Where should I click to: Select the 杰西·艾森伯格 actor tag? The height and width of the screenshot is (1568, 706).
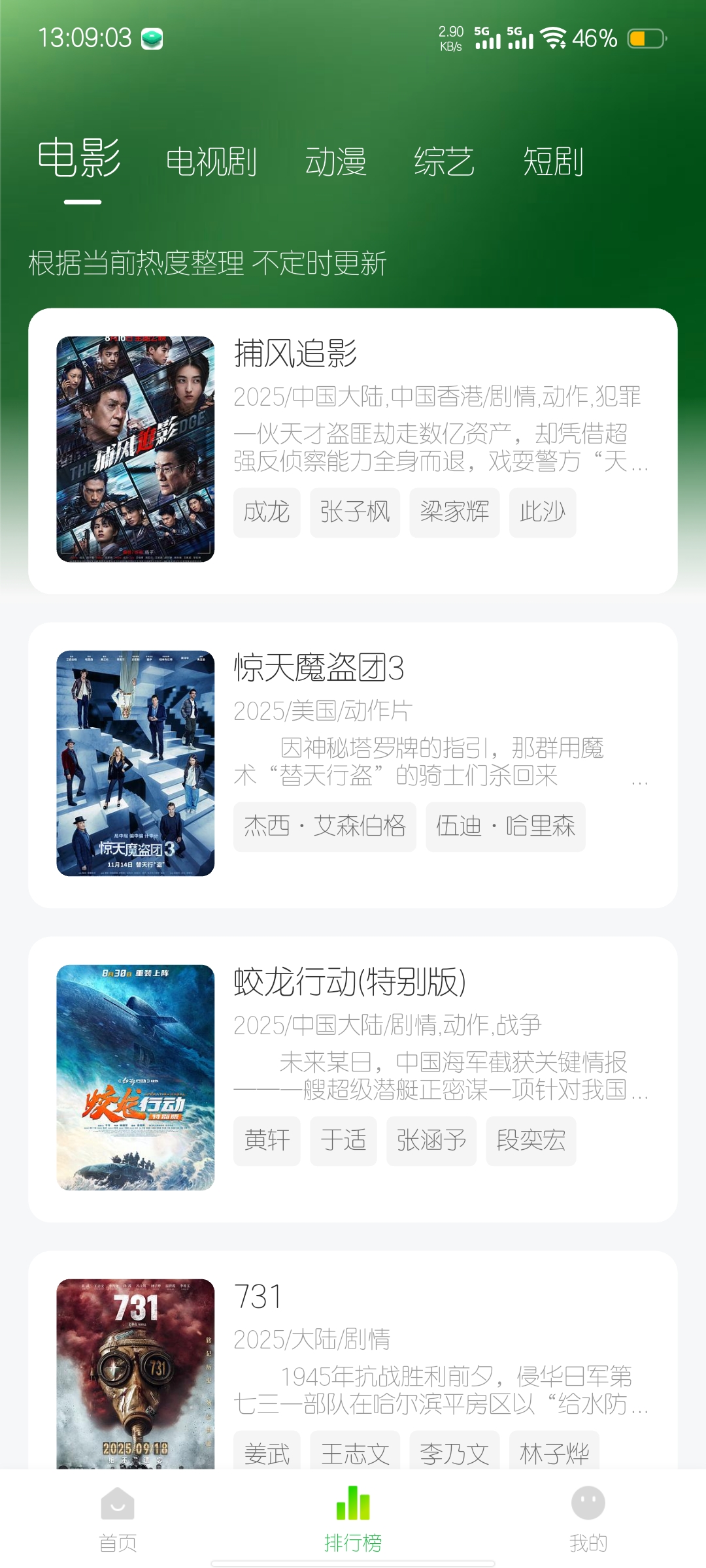pos(326,826)
